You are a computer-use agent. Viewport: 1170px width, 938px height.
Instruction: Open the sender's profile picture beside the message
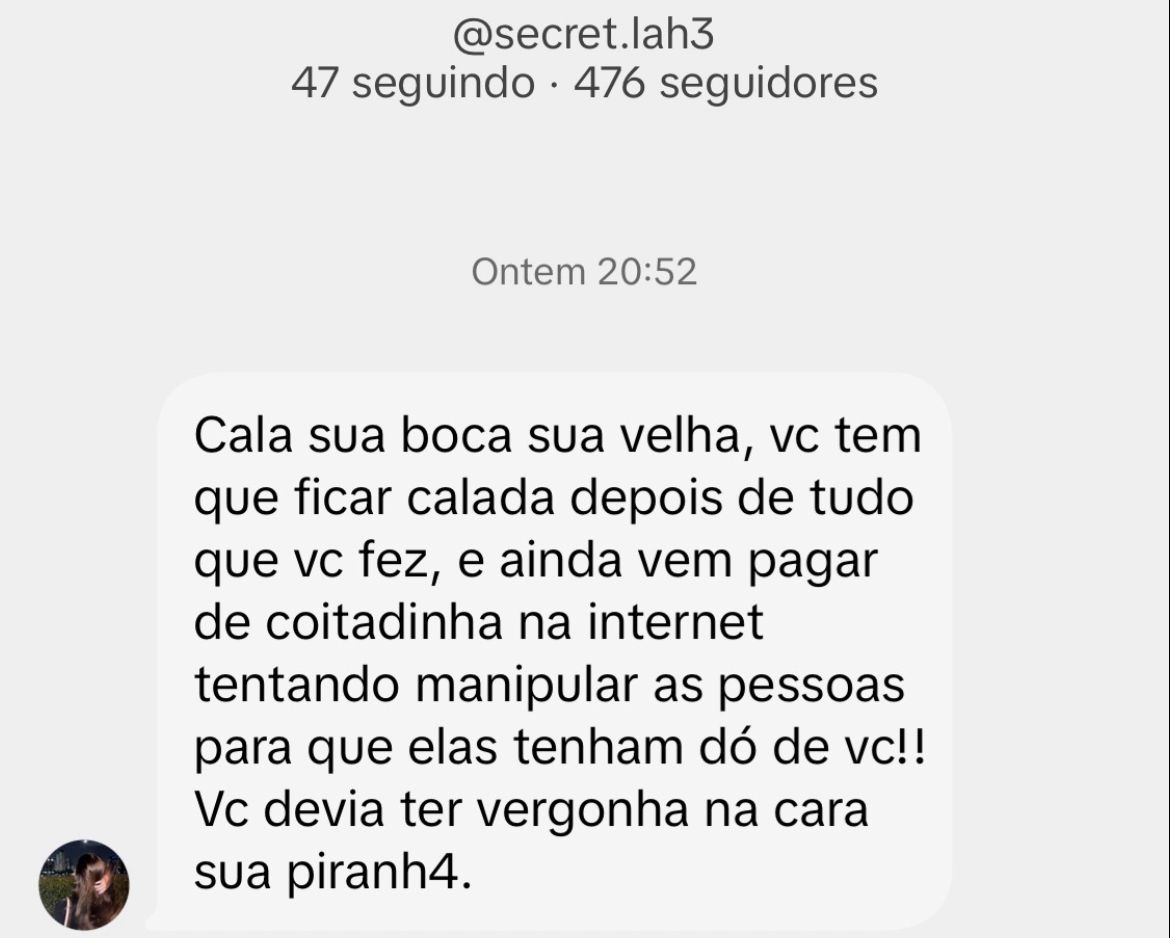pyautogui.click(x=84, y=884)
